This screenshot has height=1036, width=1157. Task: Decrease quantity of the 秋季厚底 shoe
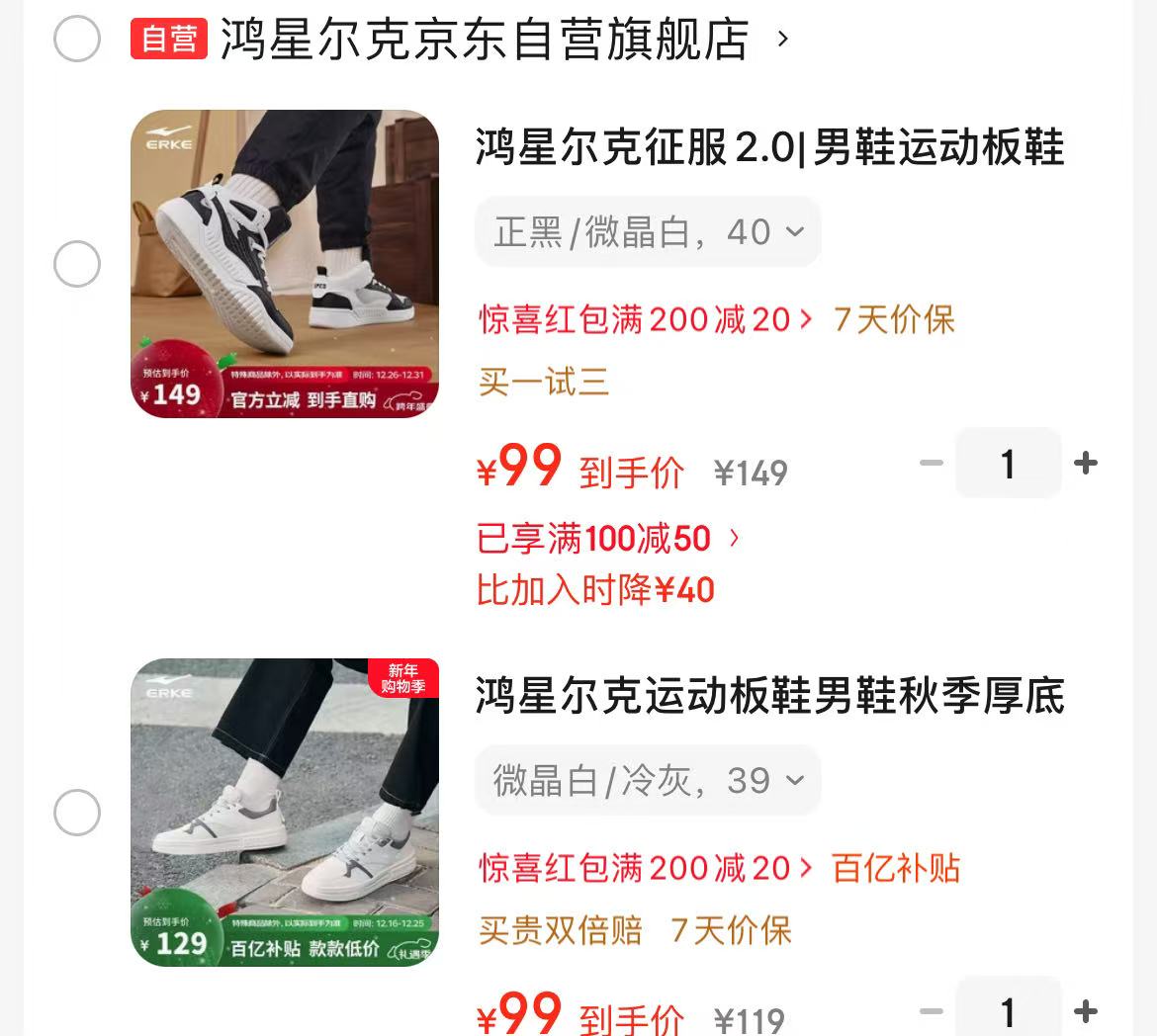tap(931, 1011)
